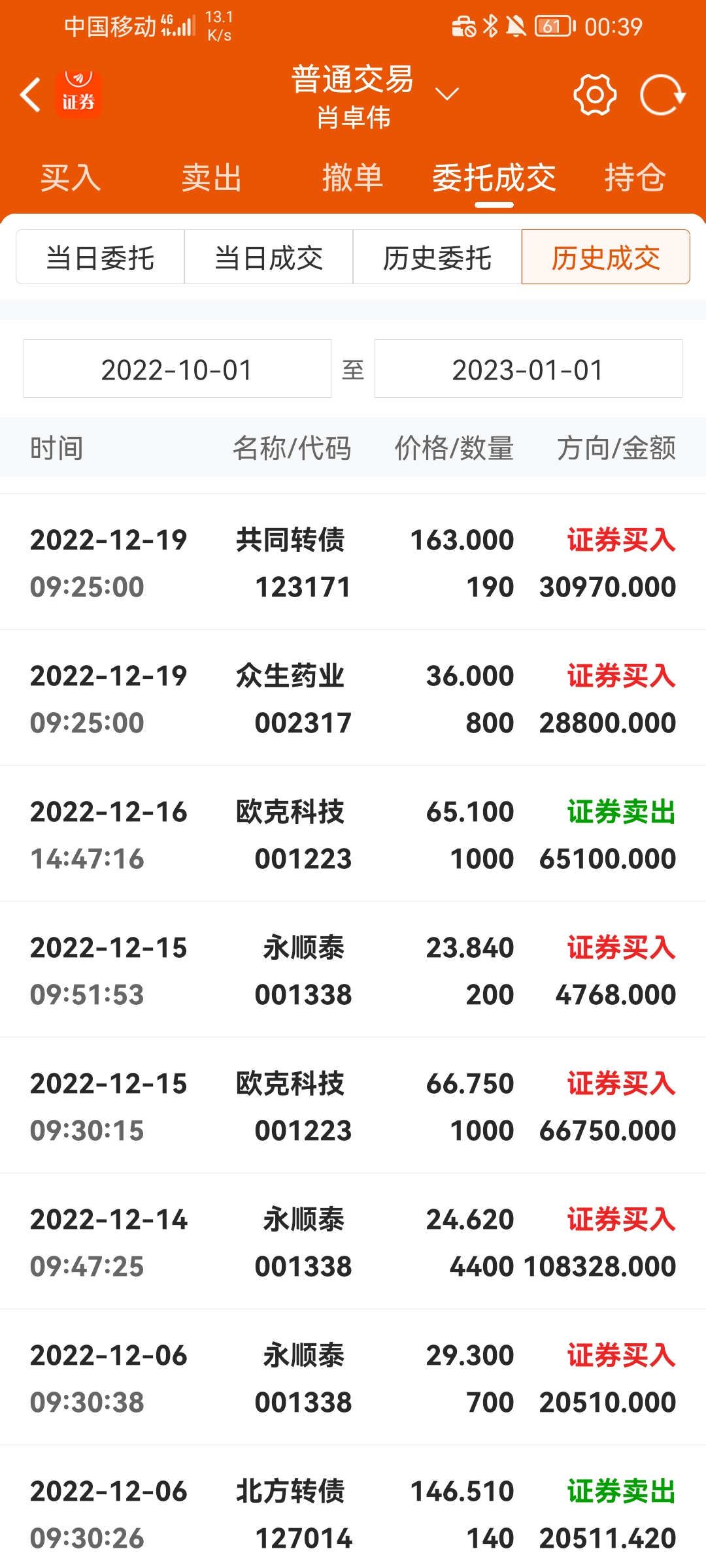Go back using the top-left arrow
706x1568 pixels.
click(x=30, y=95)
